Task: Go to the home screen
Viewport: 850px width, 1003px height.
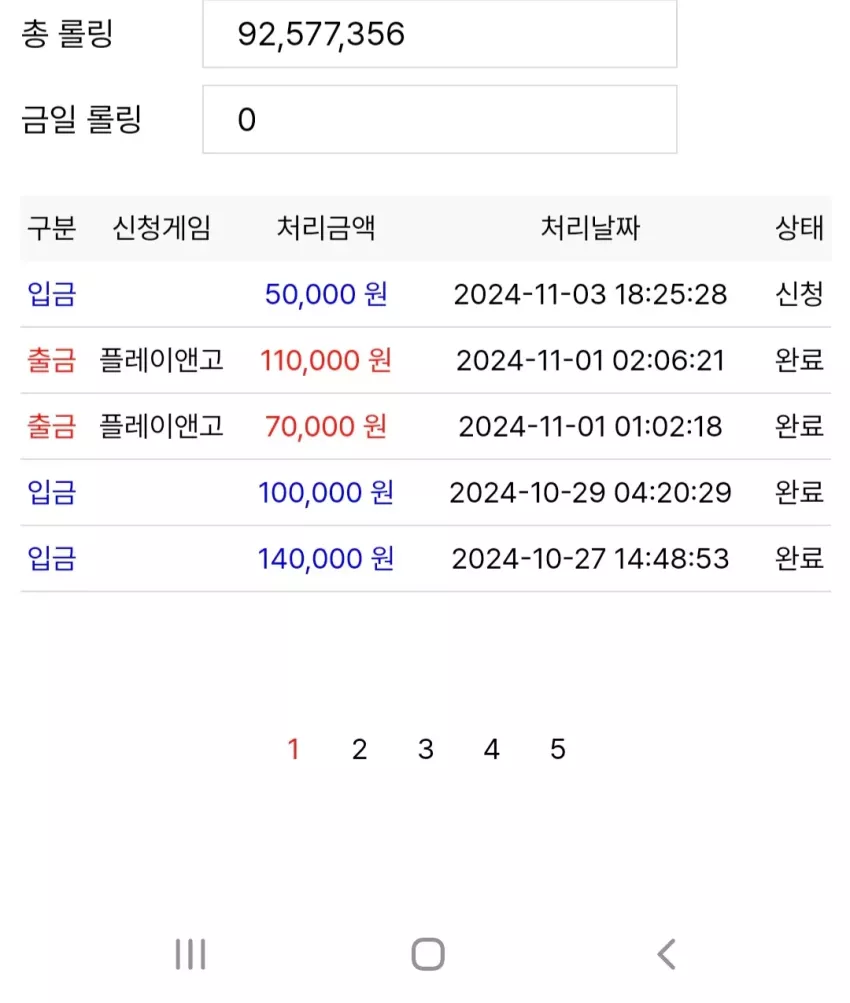Action: [428, 954]
